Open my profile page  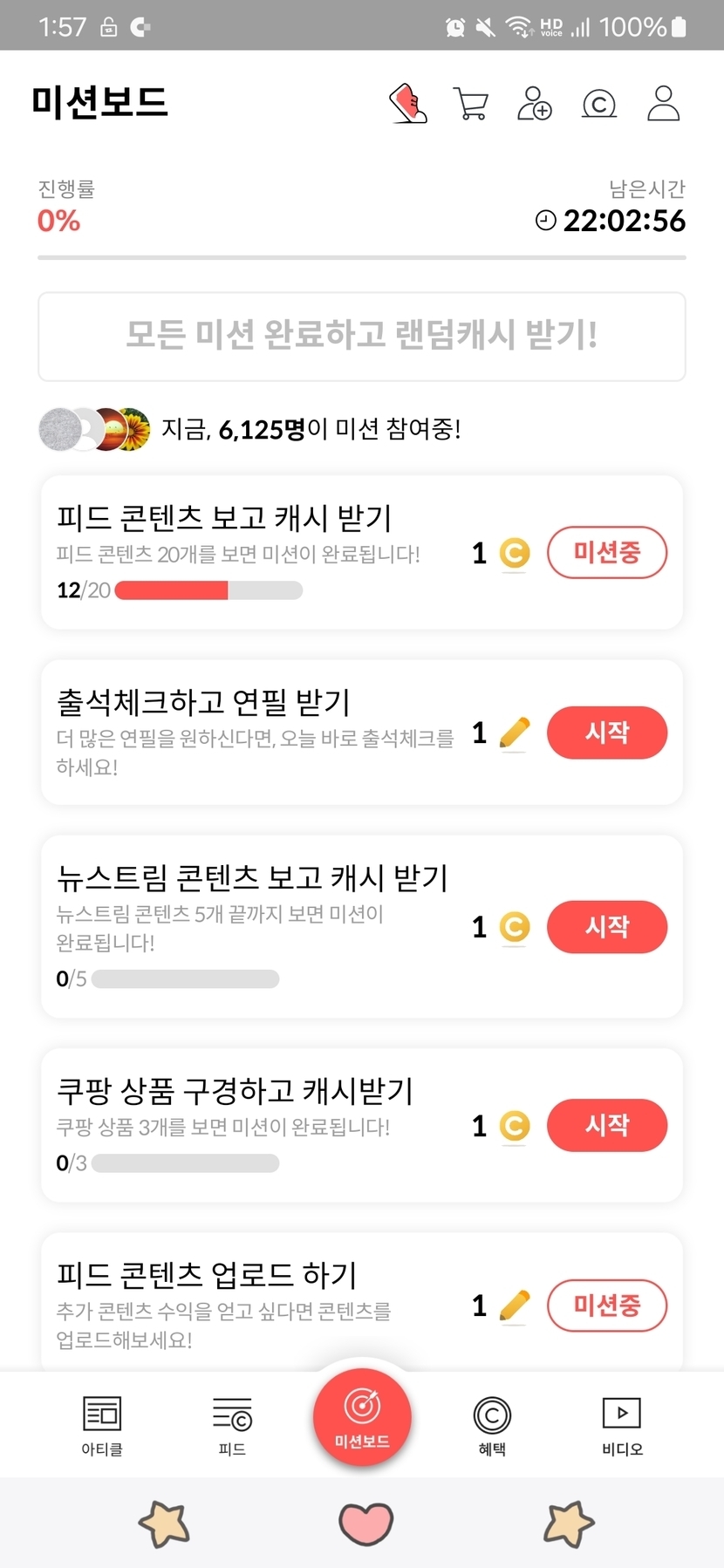tap(663, 103)
